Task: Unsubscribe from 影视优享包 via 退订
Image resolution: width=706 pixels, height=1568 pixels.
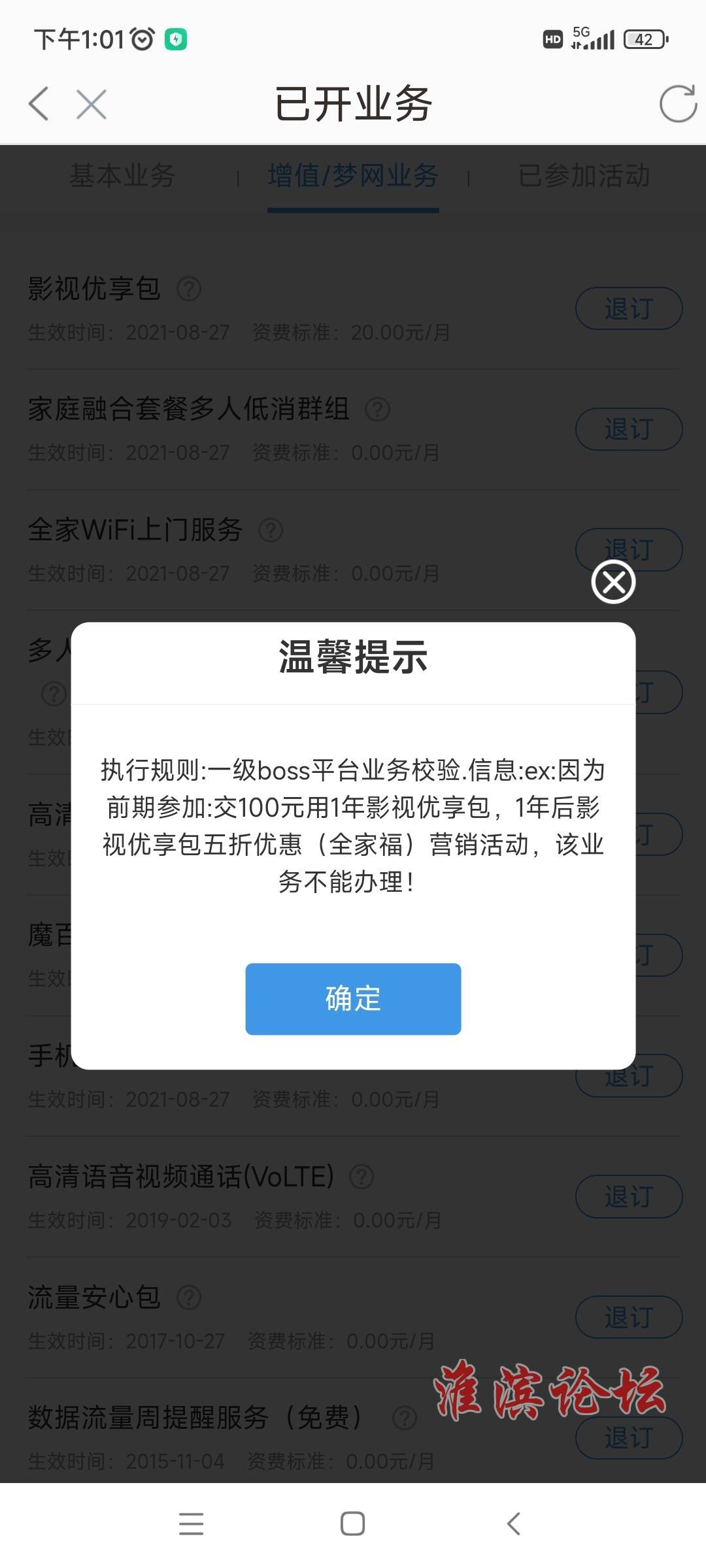Action: (x=628, y=308)
